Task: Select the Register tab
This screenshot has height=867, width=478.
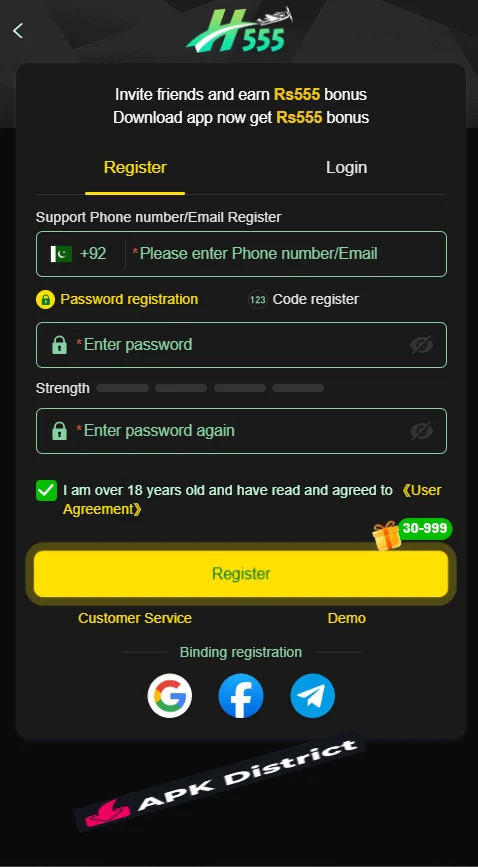Action: [135, 168]
